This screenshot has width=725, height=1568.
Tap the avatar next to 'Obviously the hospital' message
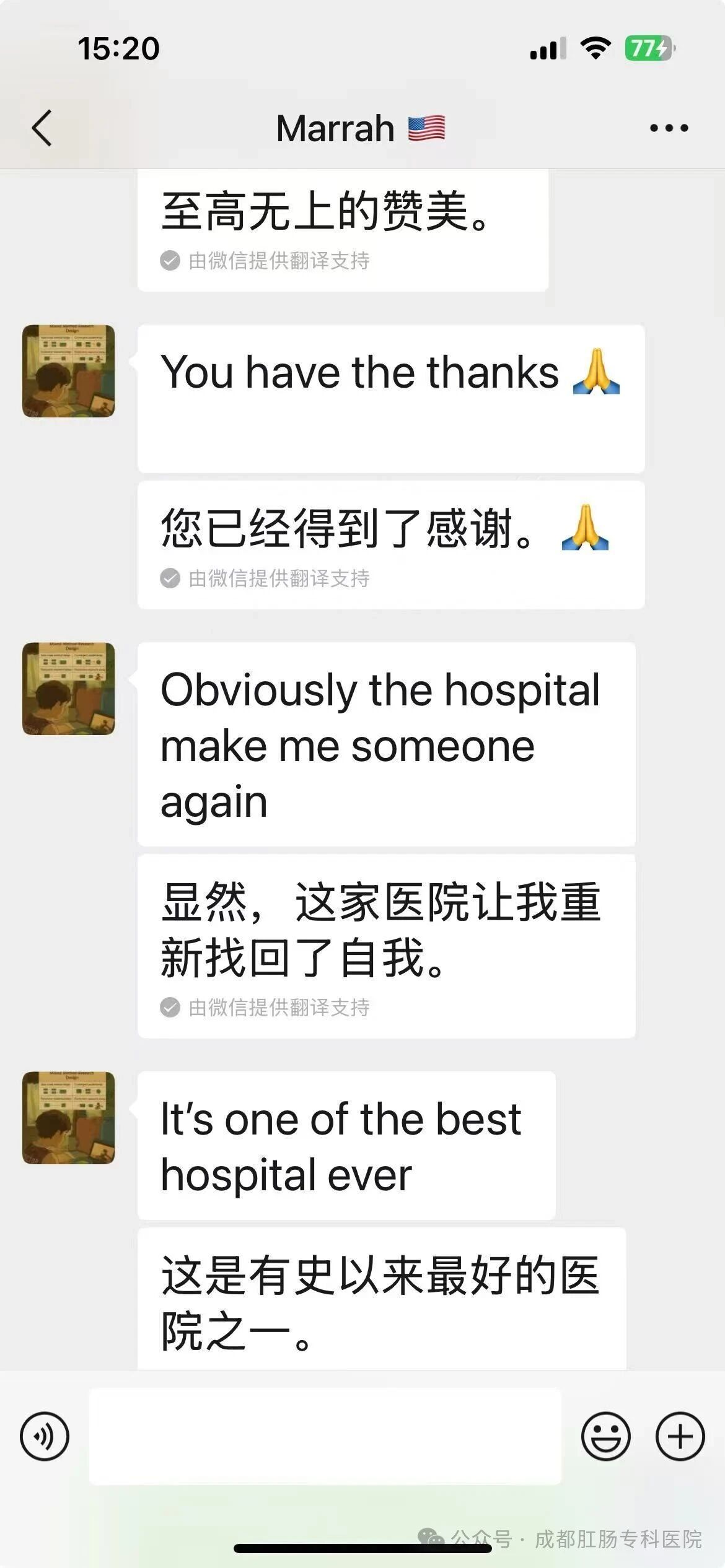point(68,689)
